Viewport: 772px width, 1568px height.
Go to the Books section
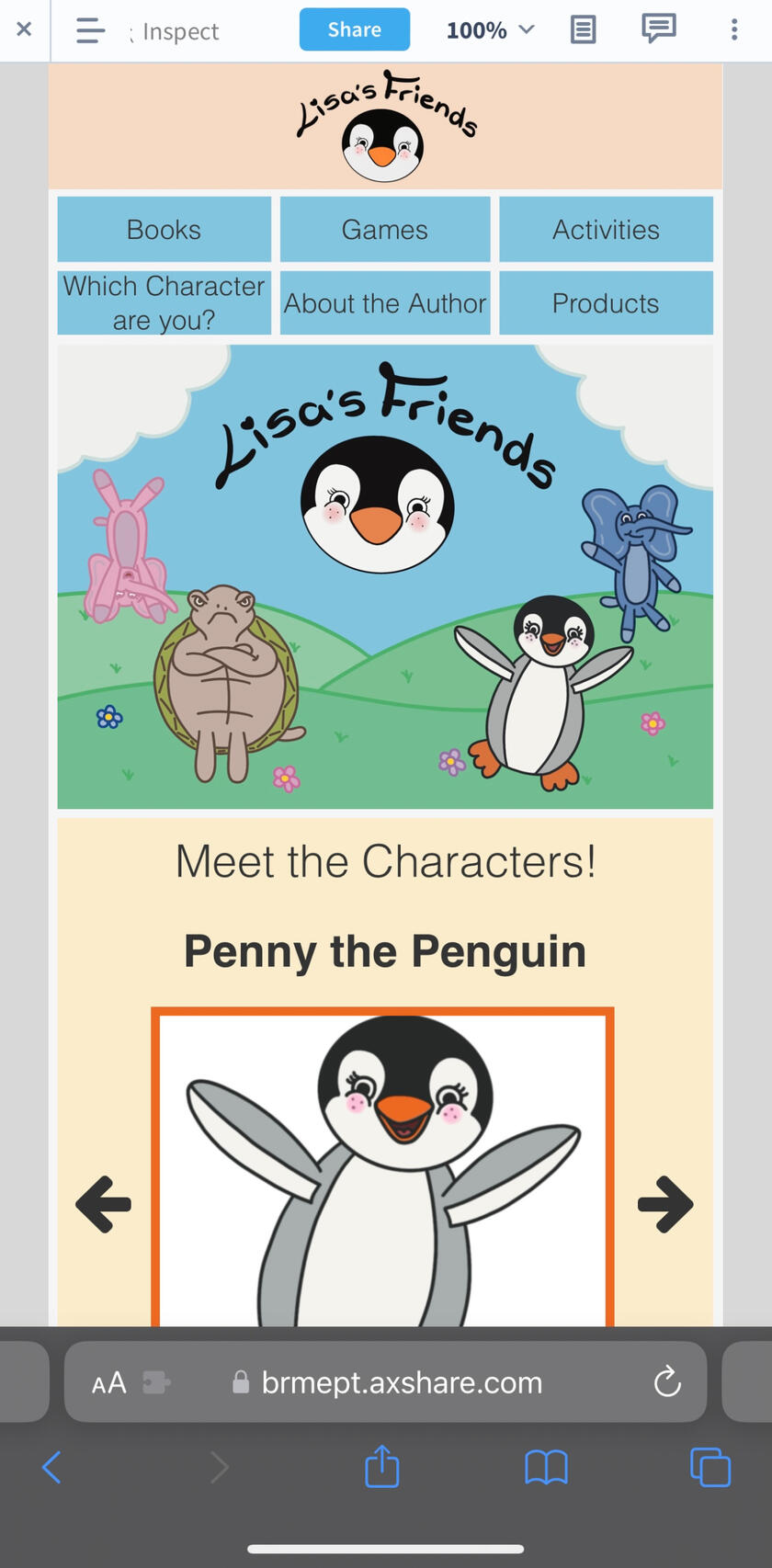tap(165, 229)
